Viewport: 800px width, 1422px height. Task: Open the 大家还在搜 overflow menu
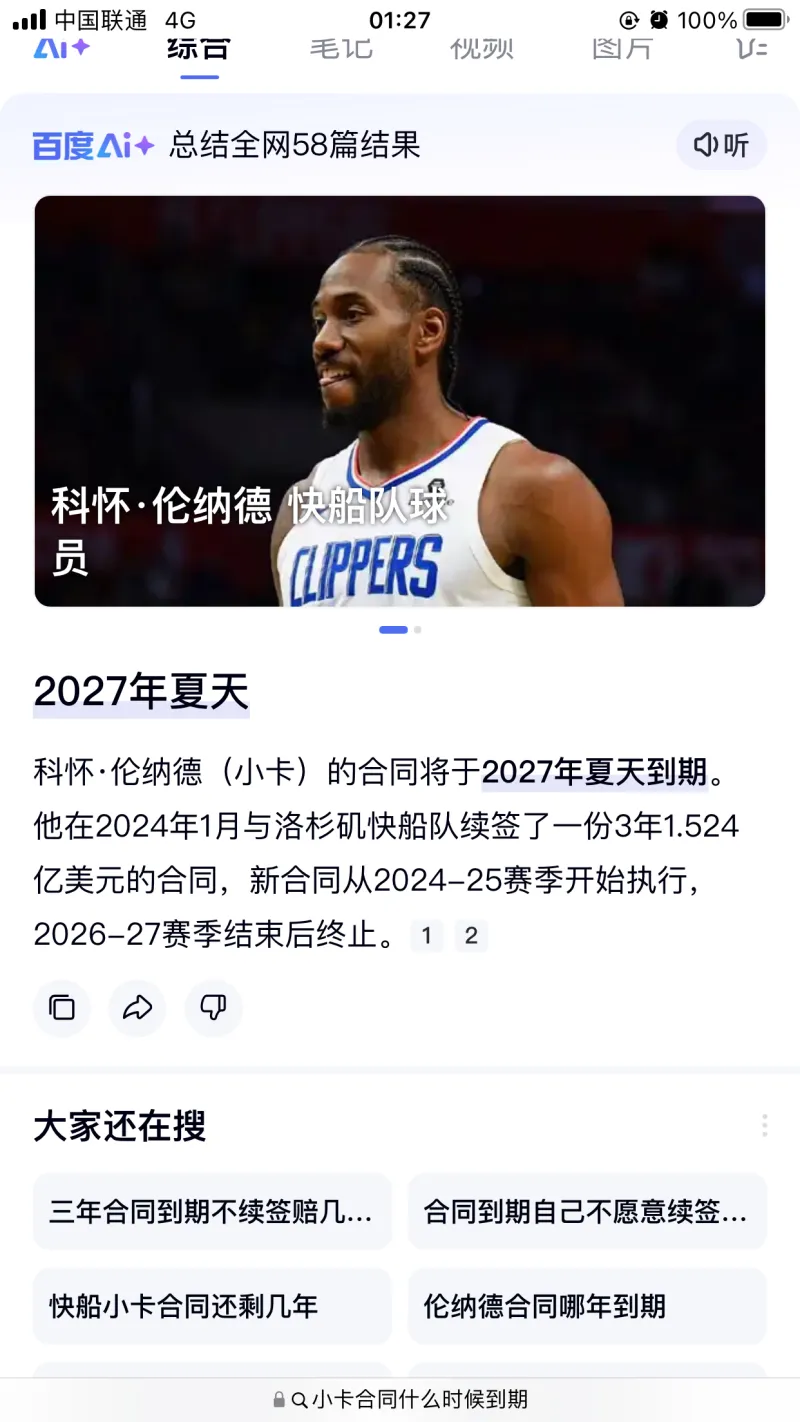click(764, 1126)
